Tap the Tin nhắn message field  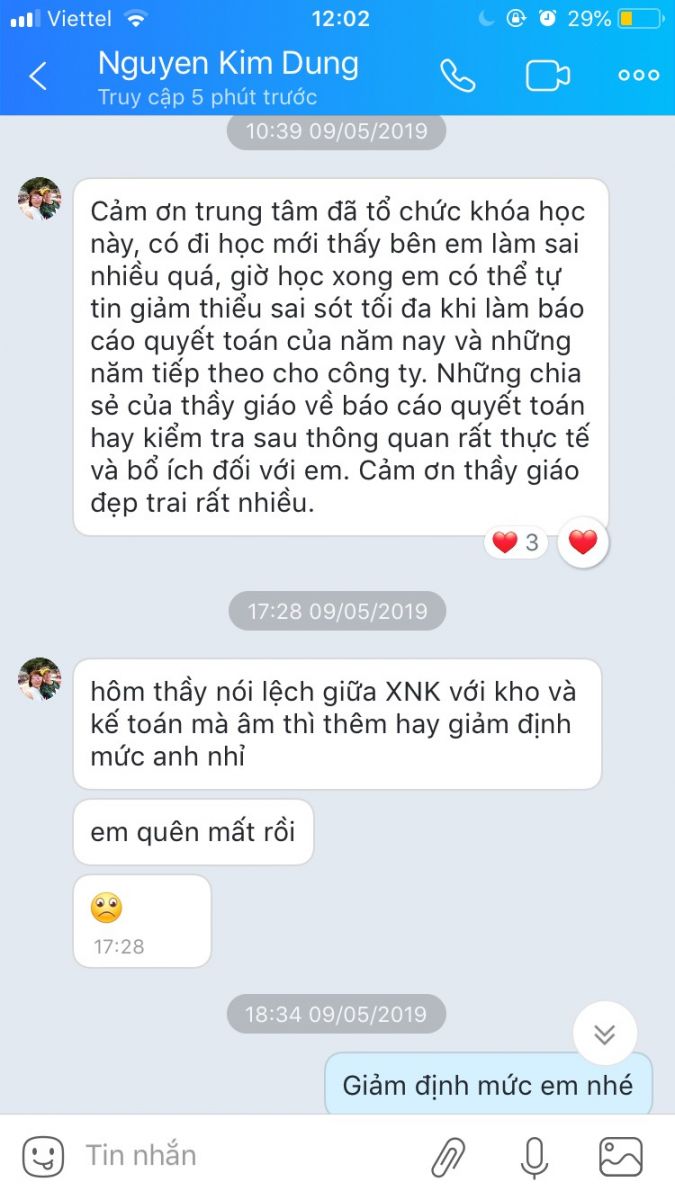tap(240, 1156)
